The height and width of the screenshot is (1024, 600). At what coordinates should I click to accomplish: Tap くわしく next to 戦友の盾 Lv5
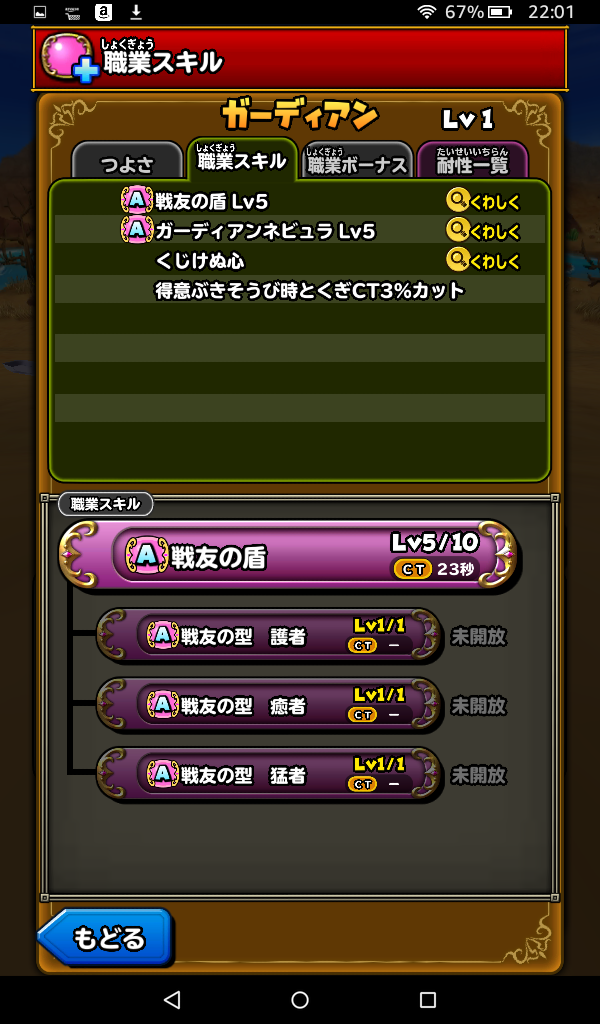pyautogui.click(x=484, y=201)
